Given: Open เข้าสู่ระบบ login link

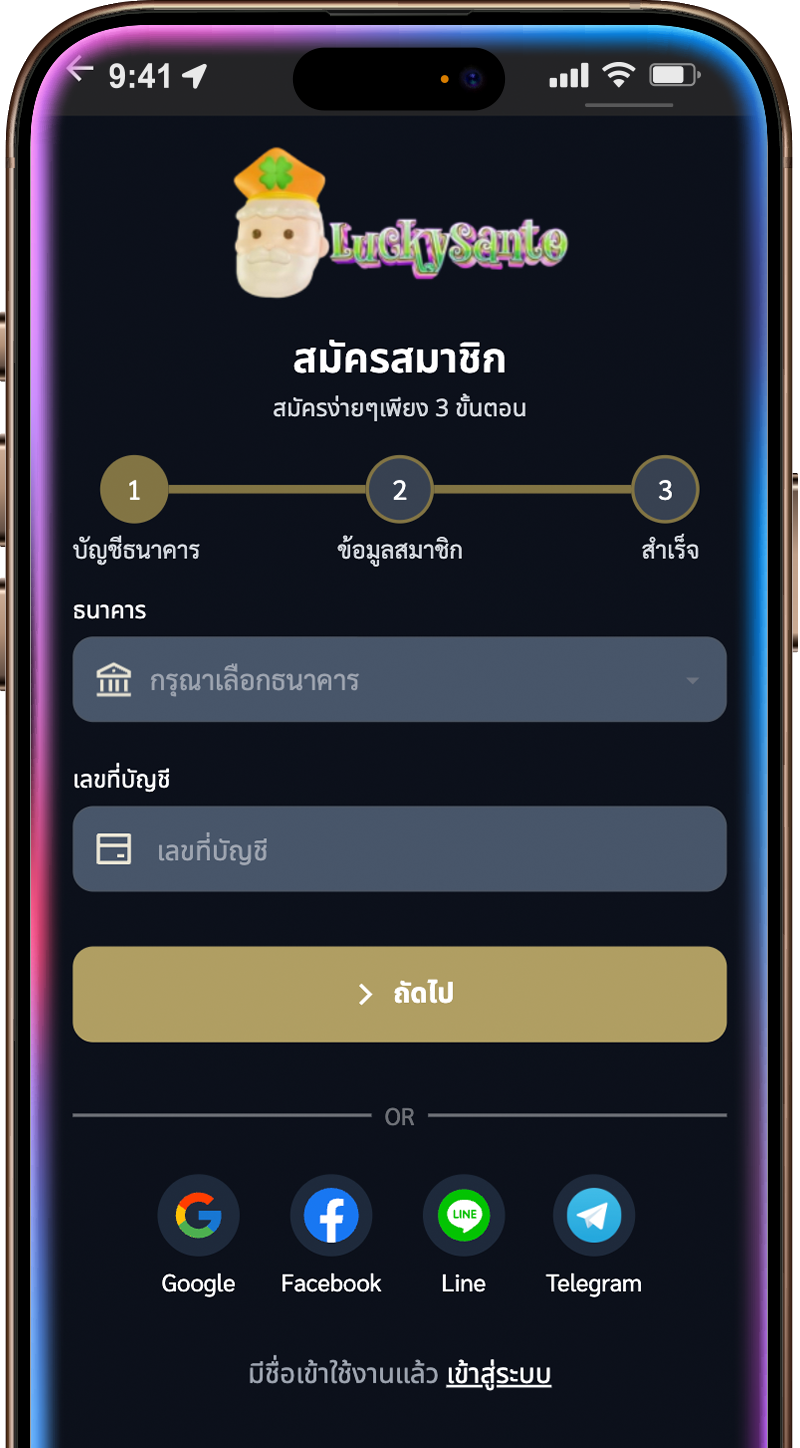Looking at the screenshot, I should pos(499,1375).
